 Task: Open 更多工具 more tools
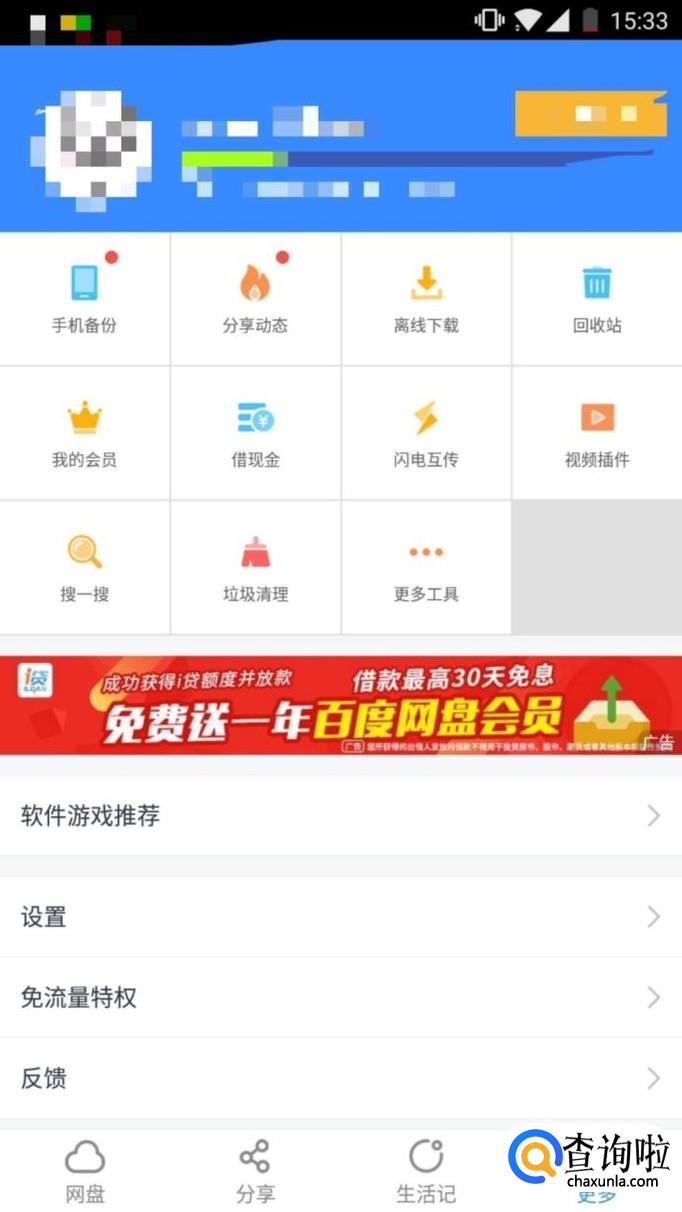coord(427,567)
